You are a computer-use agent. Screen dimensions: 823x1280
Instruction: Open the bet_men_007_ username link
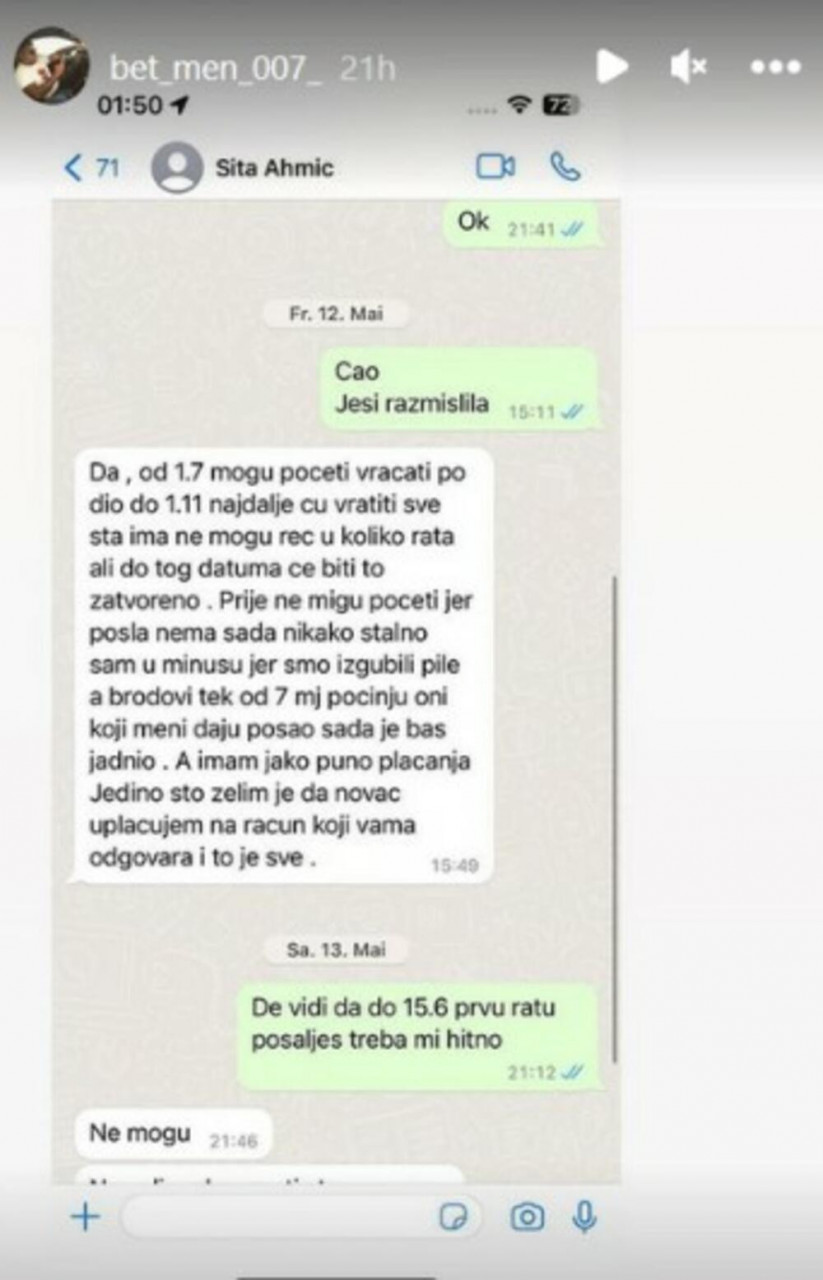click(x=217, y=68)
